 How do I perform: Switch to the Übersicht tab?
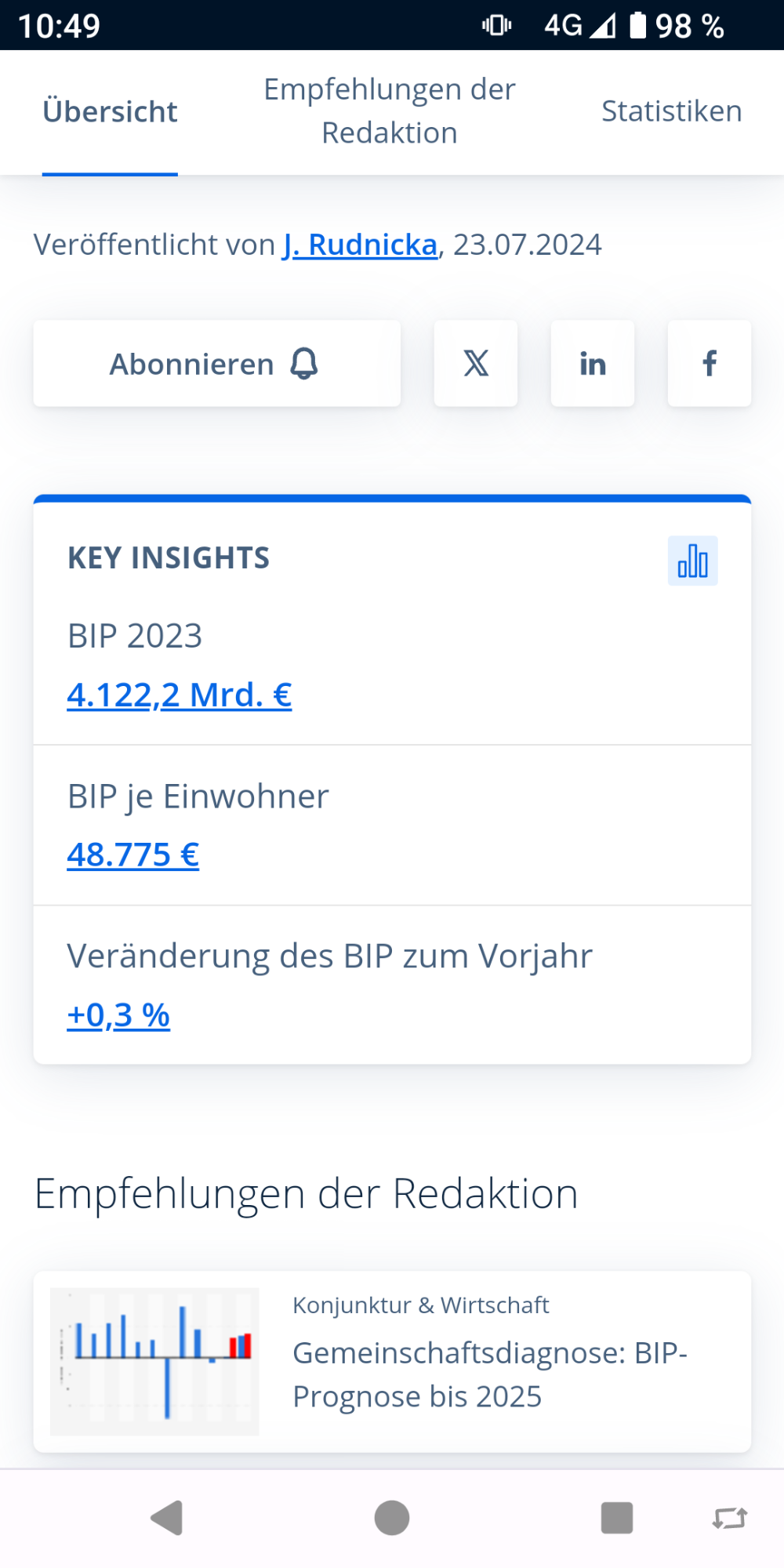pyautogui.click(x=110, y=112)
